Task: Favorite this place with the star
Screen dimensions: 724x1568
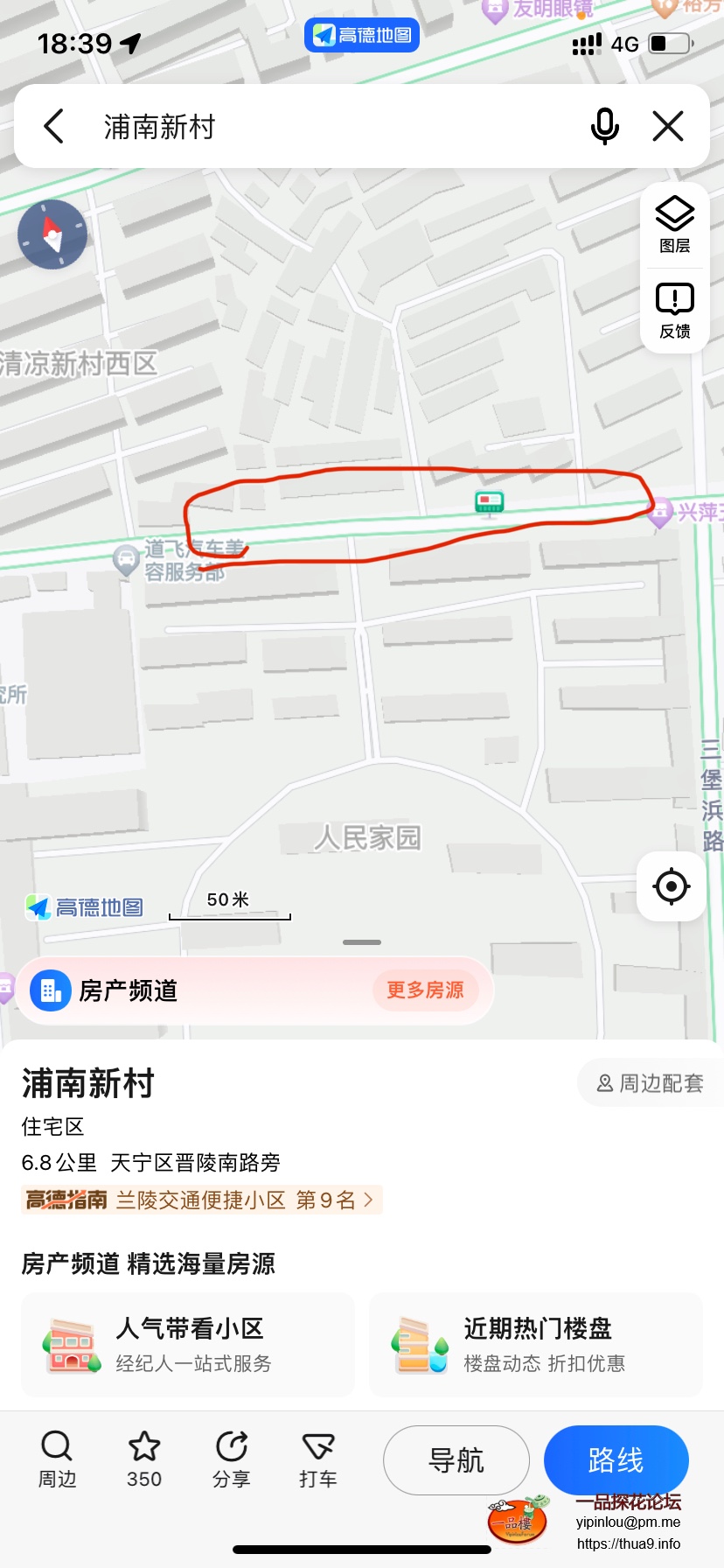Action: [x=144, y=1459]
